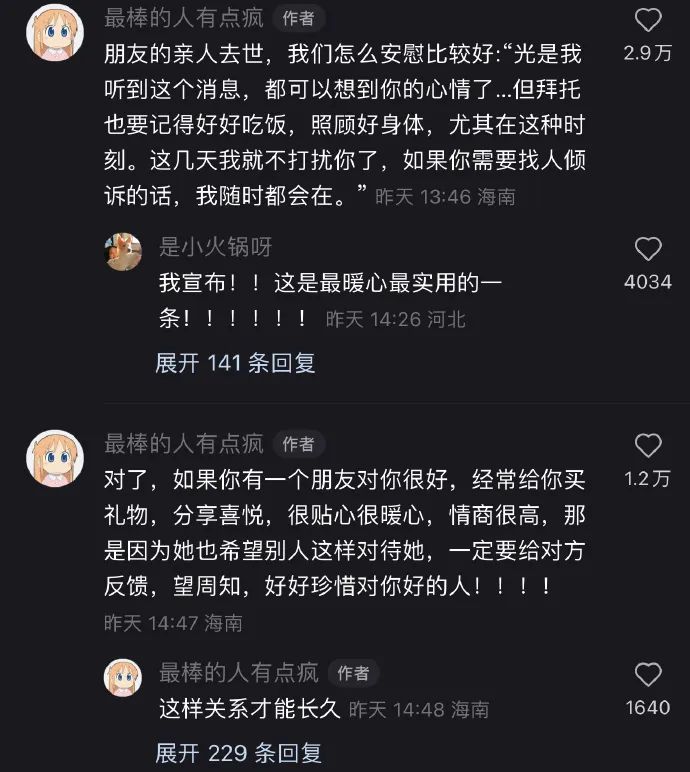Open username 是小火锅呀
This screenshot has width=690, height=772.
pos(215,246)
